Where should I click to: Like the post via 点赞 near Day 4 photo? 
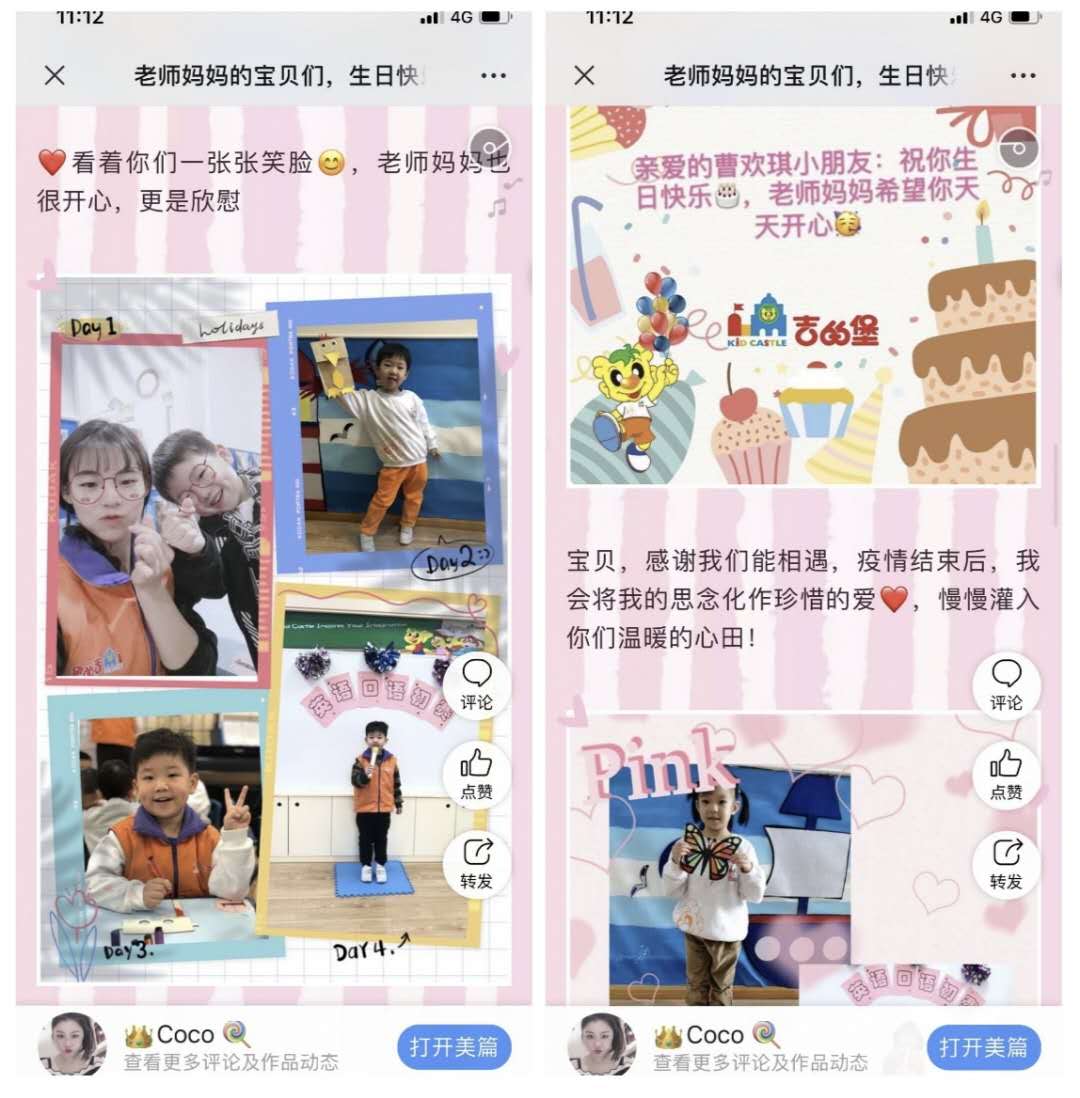[477, 775]
